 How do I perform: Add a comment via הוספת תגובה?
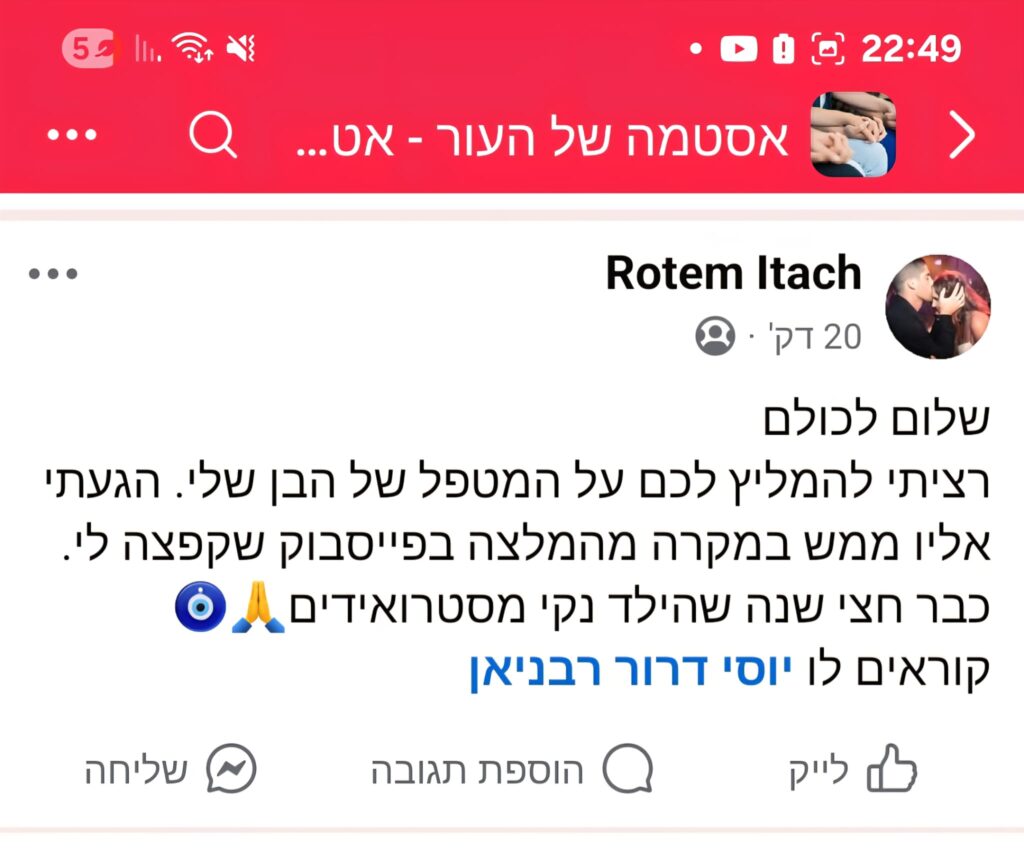(512, 770)
